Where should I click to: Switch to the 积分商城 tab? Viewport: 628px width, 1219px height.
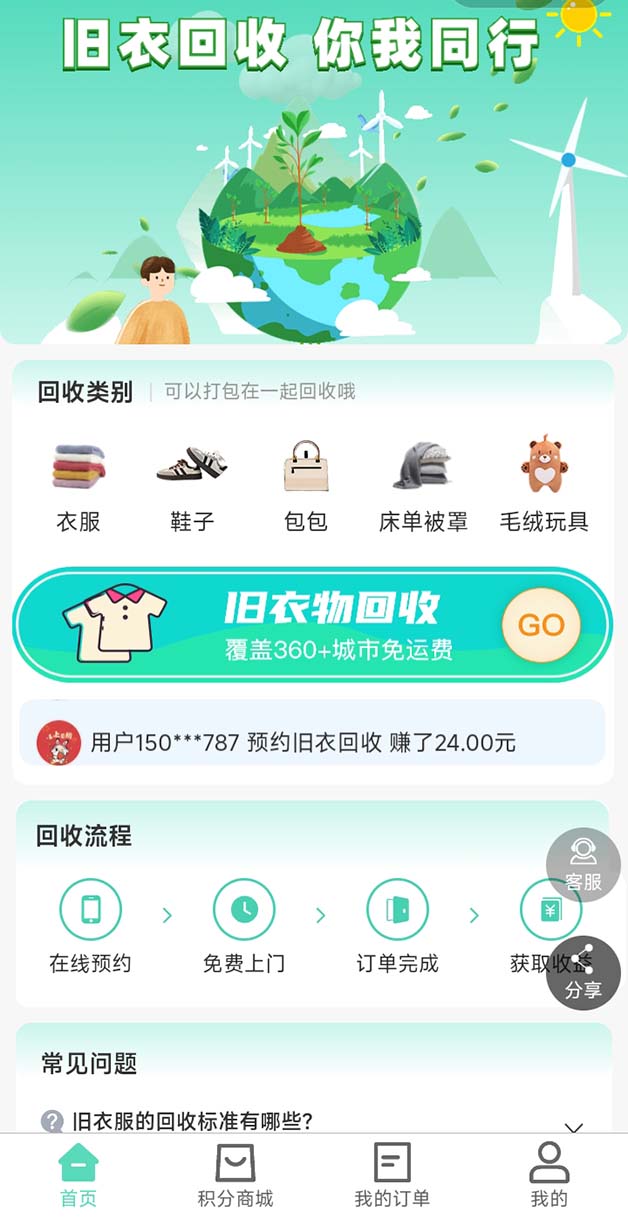point(235,1175)
